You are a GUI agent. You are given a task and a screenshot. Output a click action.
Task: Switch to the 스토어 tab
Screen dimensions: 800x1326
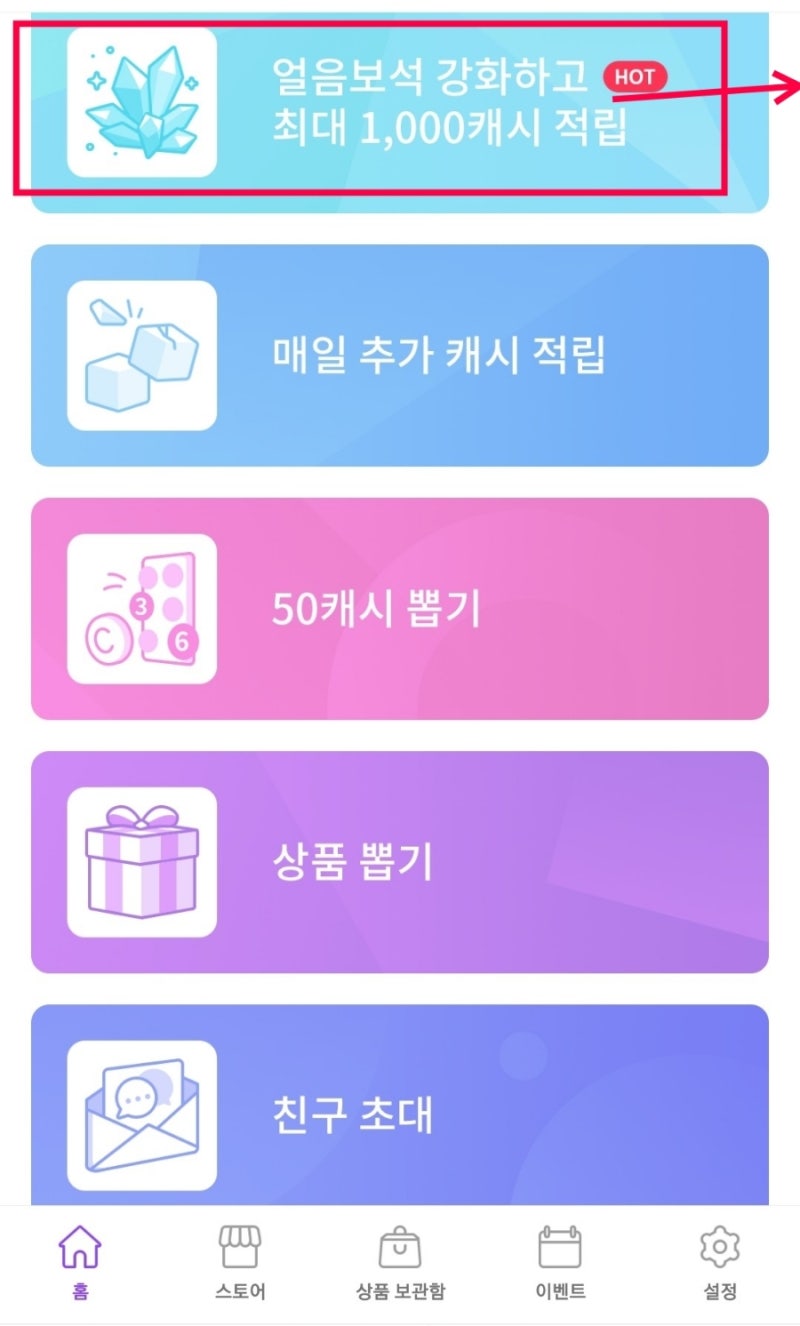pos(237,1263)
